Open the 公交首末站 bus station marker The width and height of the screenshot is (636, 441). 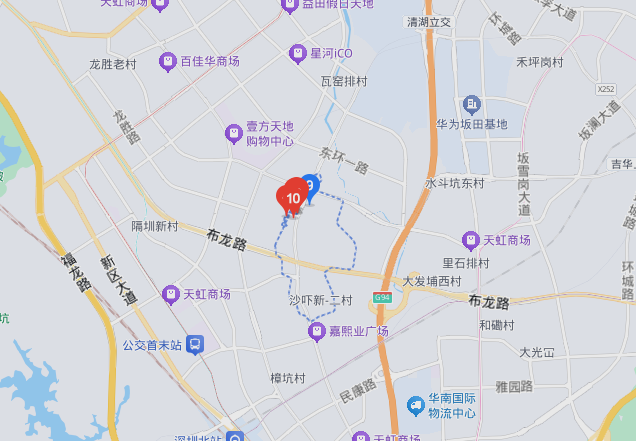coord(195,345)
